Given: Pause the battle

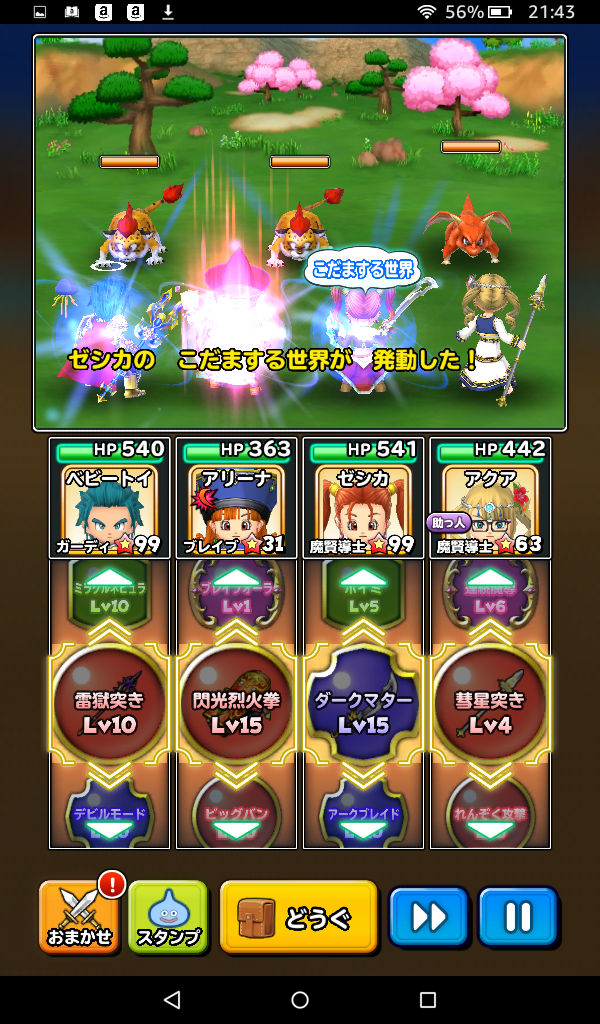Looking at the screenshot, I should click(517, 917).
